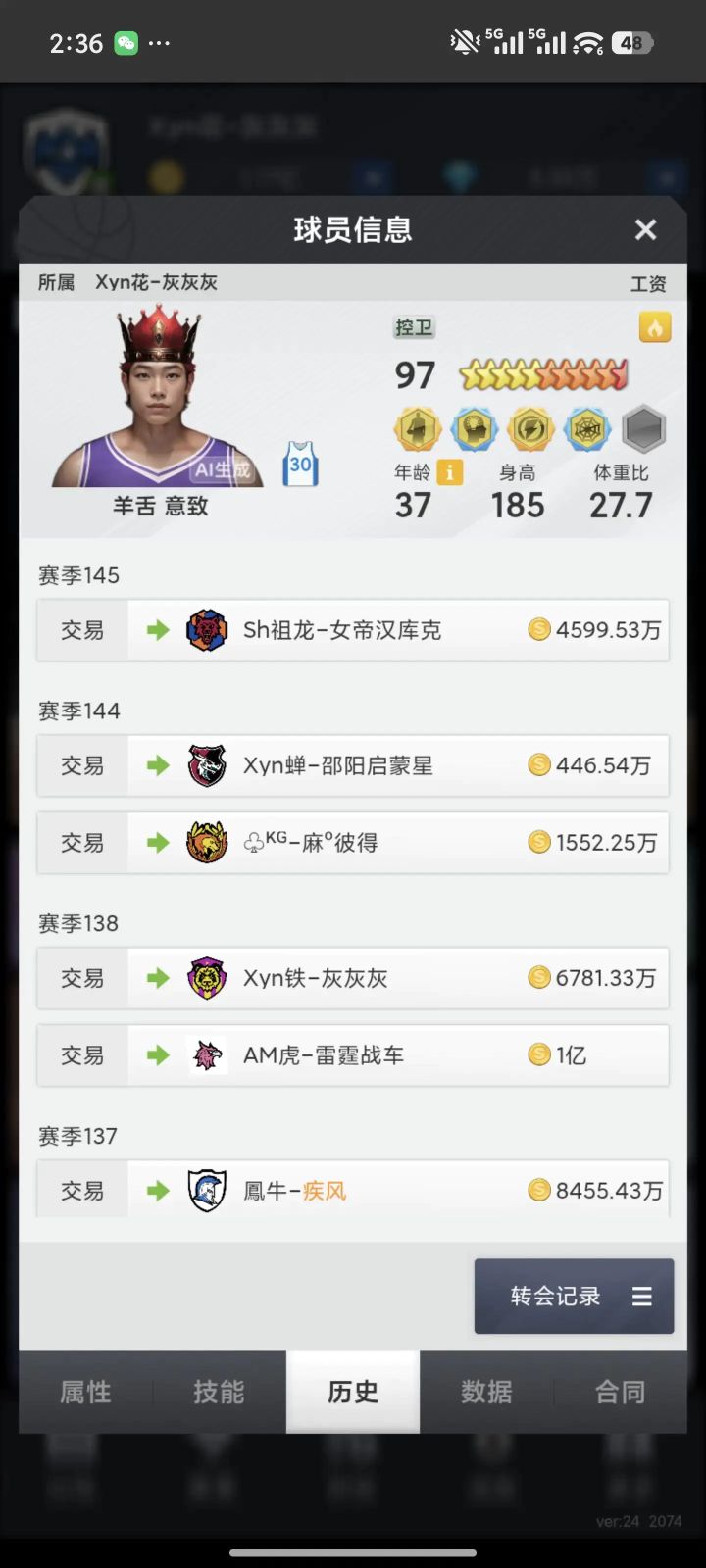Open the Sh祖龙-女帝汉库克 trade record
The height and width of the screenshot is (1568, 706).
pyautogui.click(x=353, y=630)
